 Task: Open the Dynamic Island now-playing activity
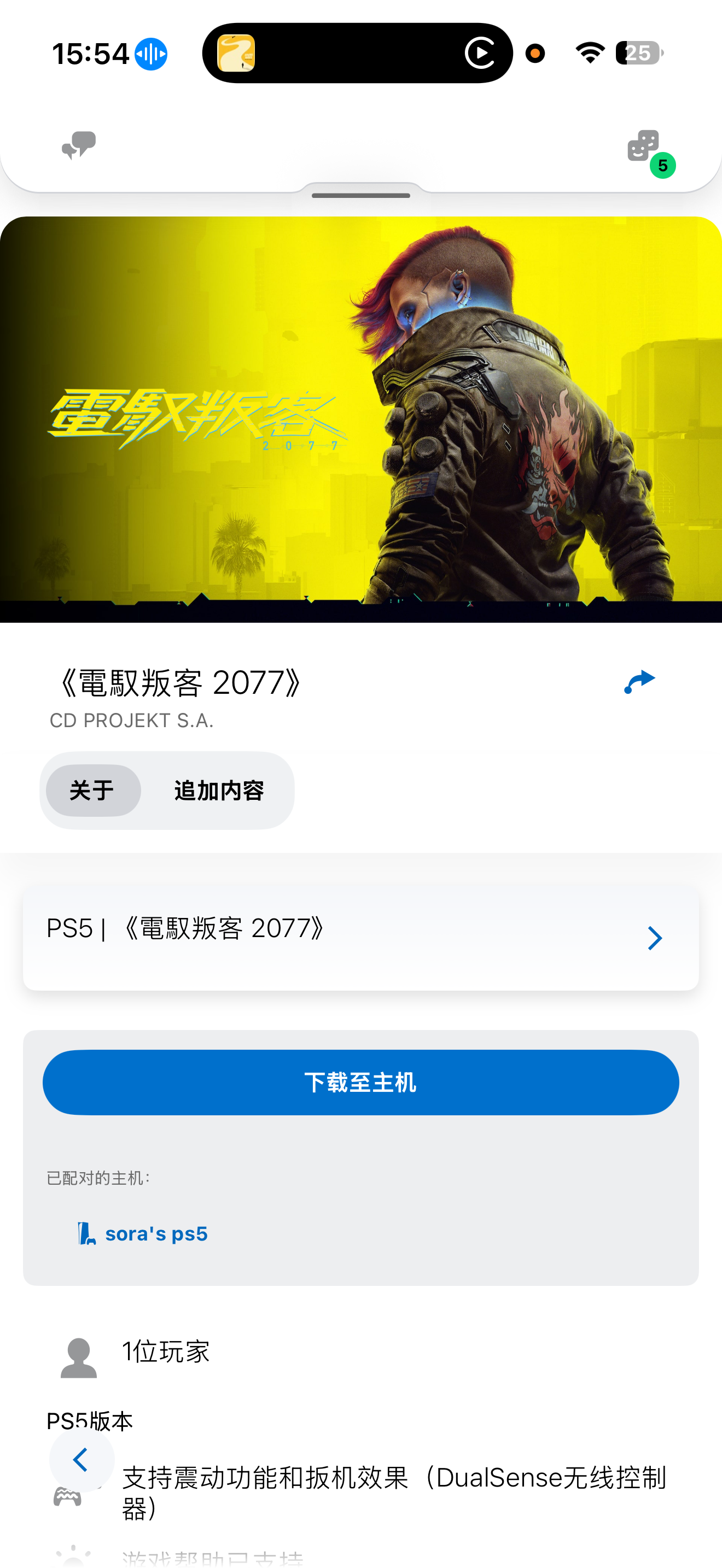[357, 53]
